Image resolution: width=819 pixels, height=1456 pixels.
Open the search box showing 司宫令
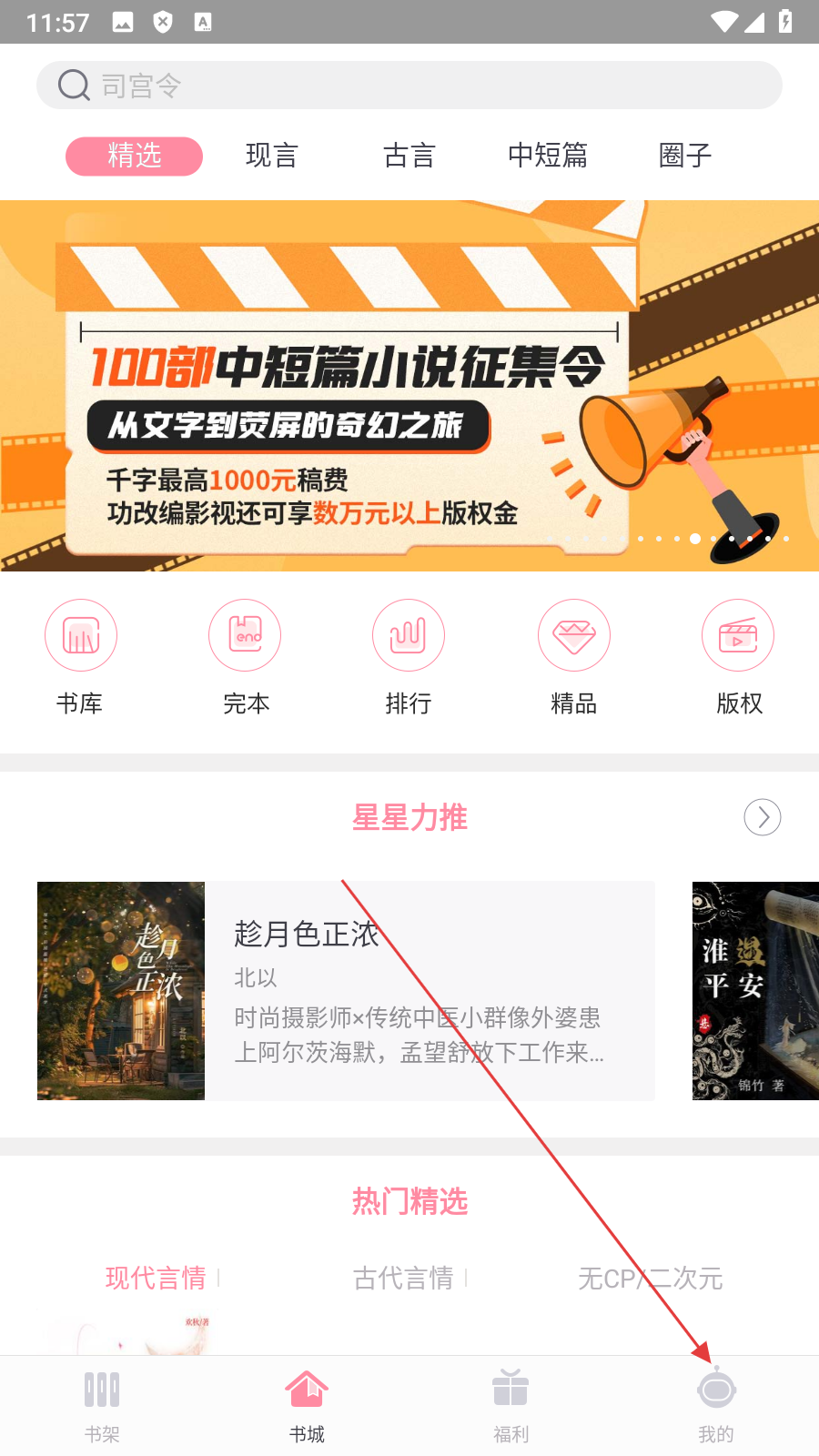tap(409, 86)
